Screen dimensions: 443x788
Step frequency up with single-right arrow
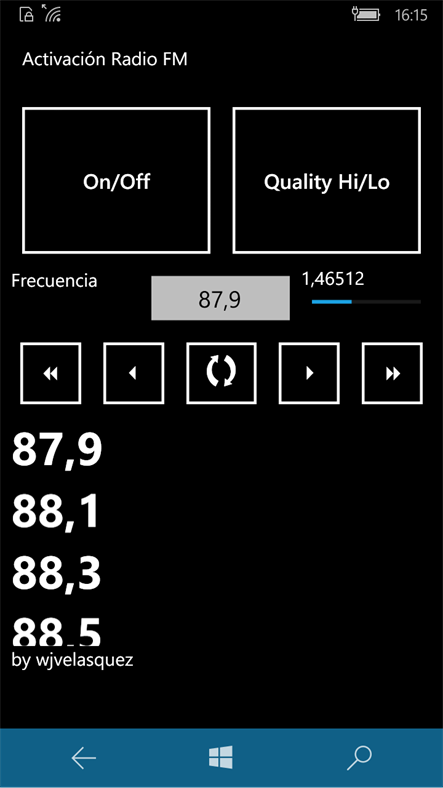click(x=309, y=373)
